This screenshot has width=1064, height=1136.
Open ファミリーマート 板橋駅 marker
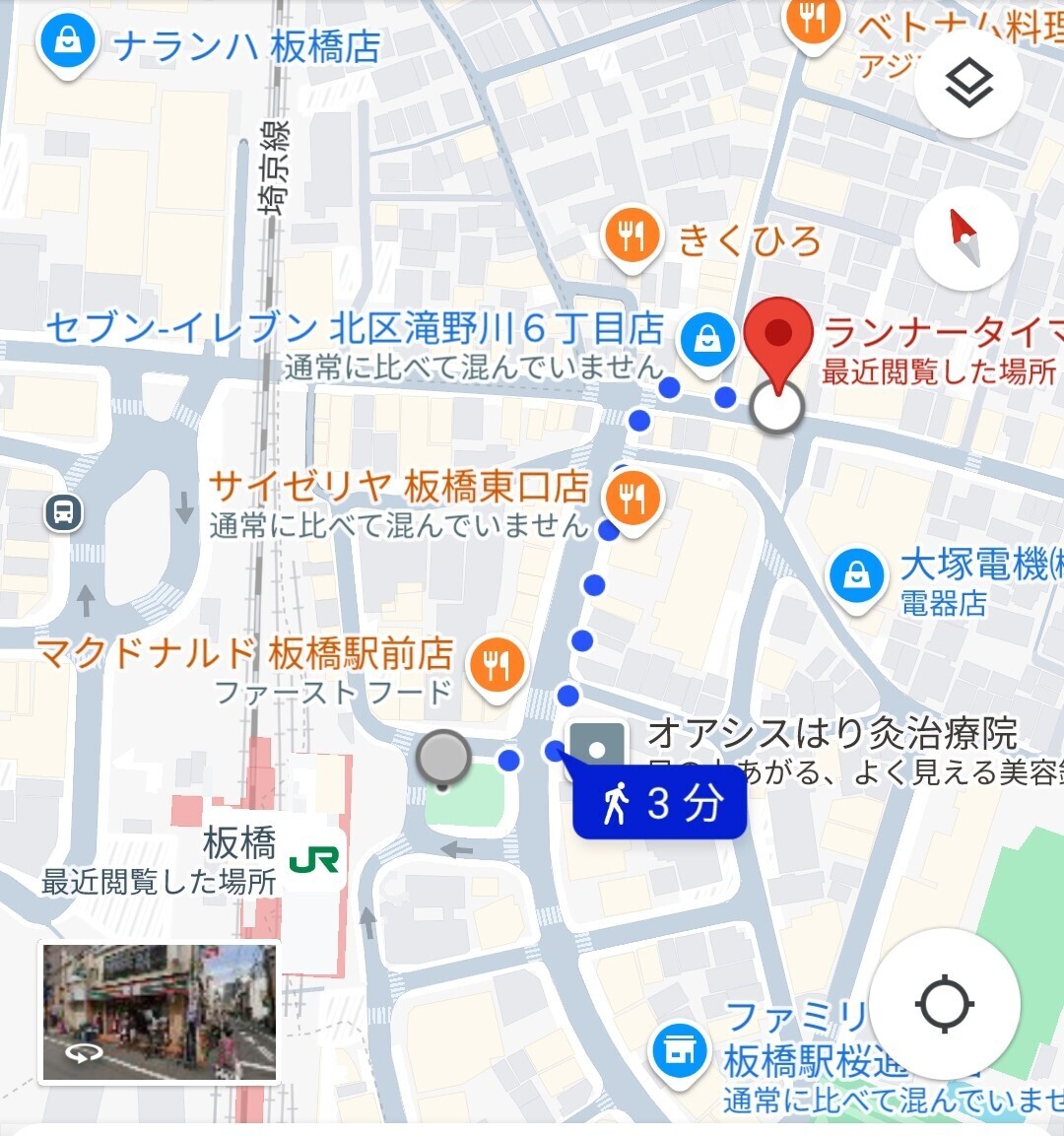click(x=678, y=1050)
